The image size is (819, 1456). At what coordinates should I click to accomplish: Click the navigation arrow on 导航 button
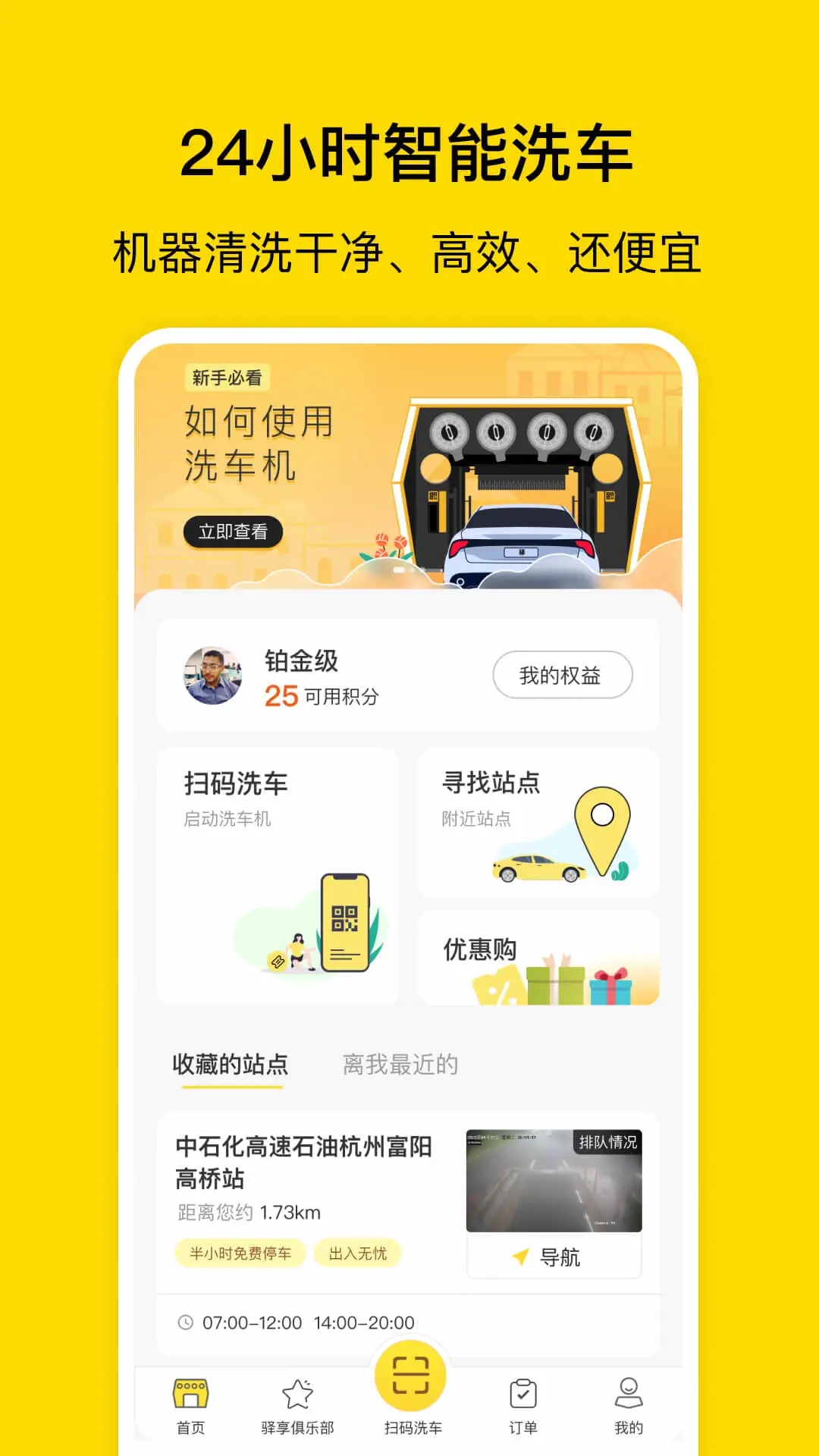click(520, 1256)
